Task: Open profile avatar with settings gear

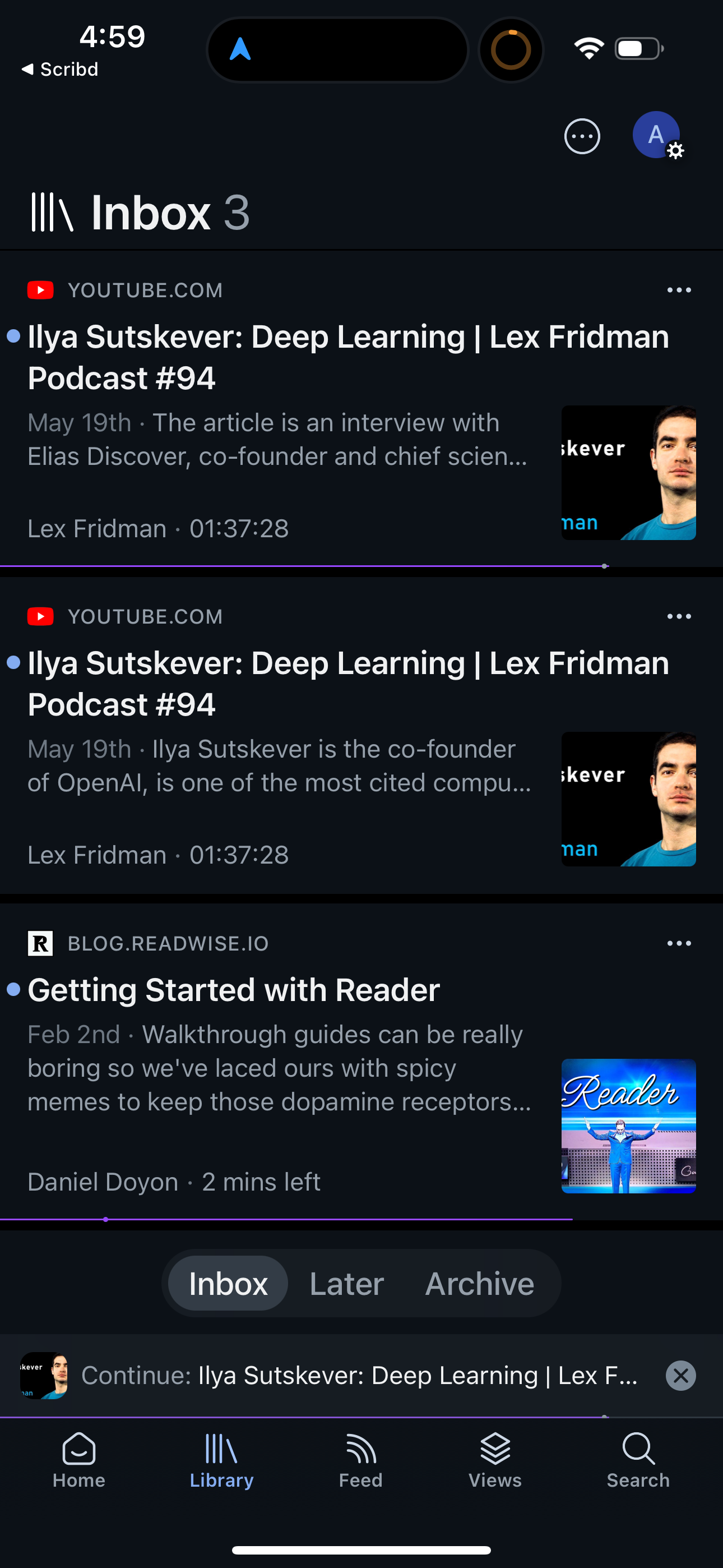Action: tap(655, 136)
